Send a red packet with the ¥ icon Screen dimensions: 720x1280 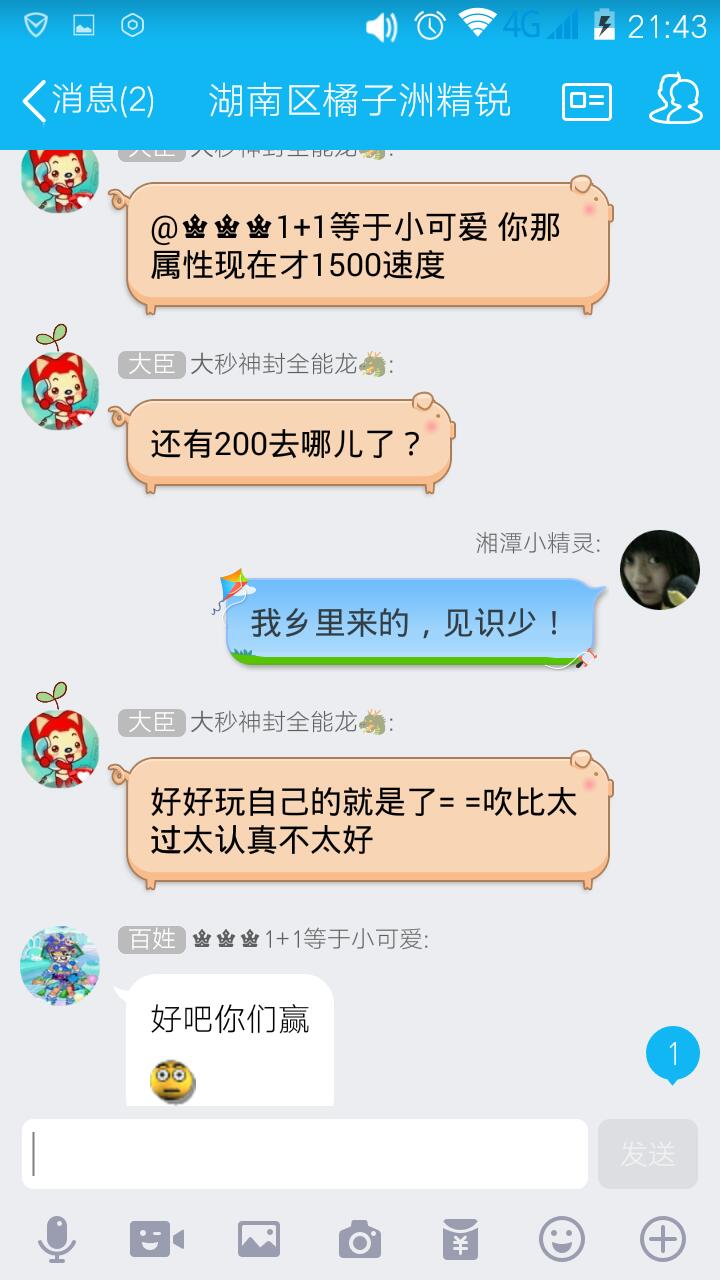pos(460,1240)
